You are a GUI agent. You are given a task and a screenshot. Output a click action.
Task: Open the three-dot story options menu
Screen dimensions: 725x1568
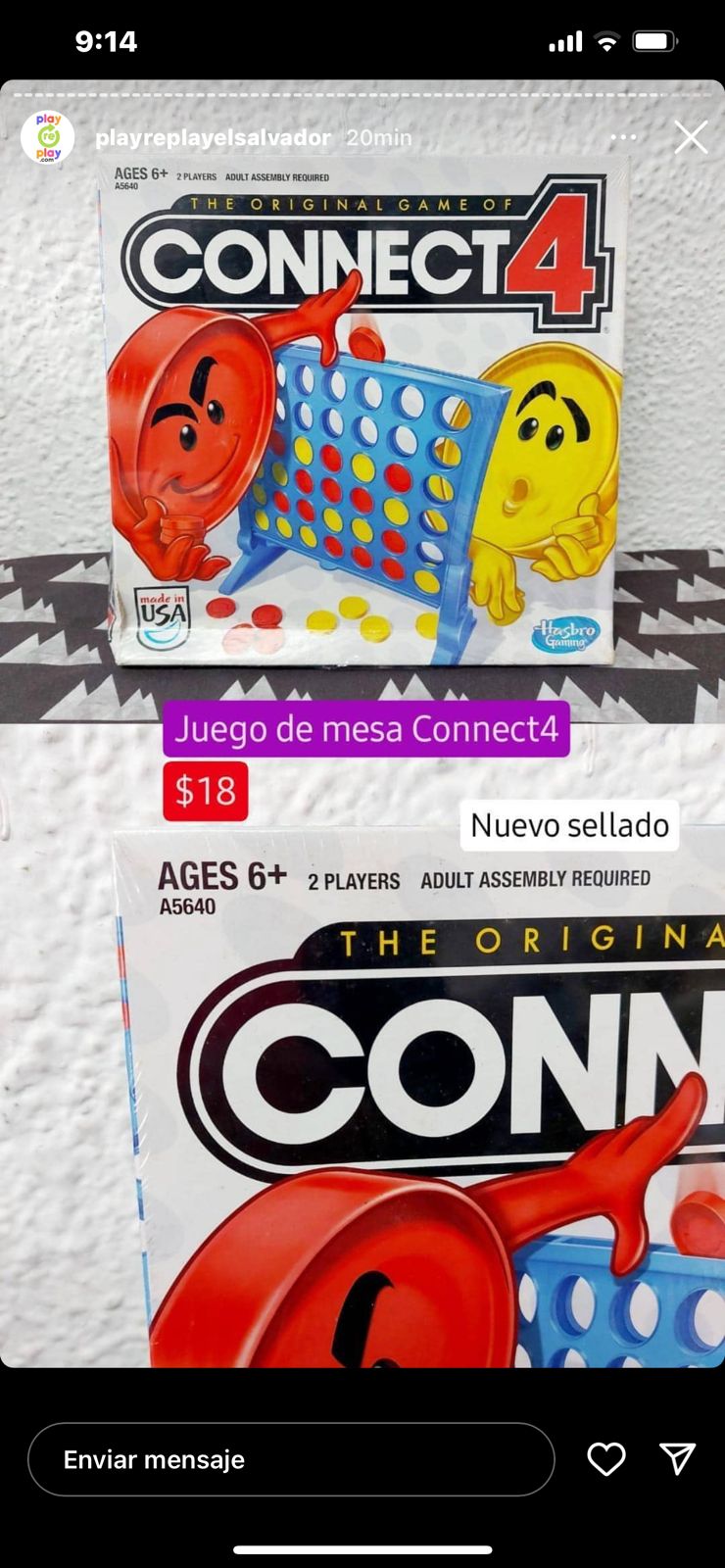point(623,137)
